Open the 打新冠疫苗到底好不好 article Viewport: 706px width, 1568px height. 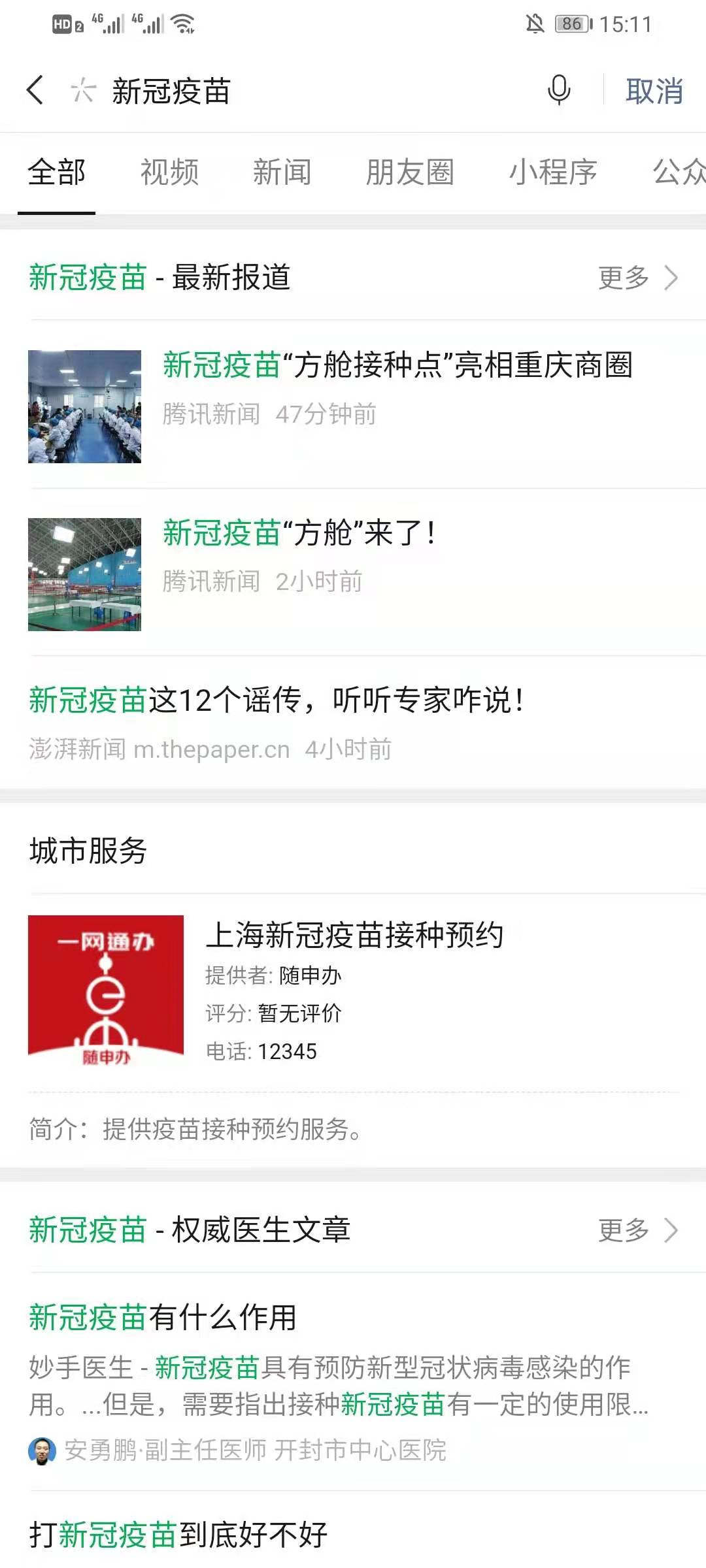[178, 1535]
